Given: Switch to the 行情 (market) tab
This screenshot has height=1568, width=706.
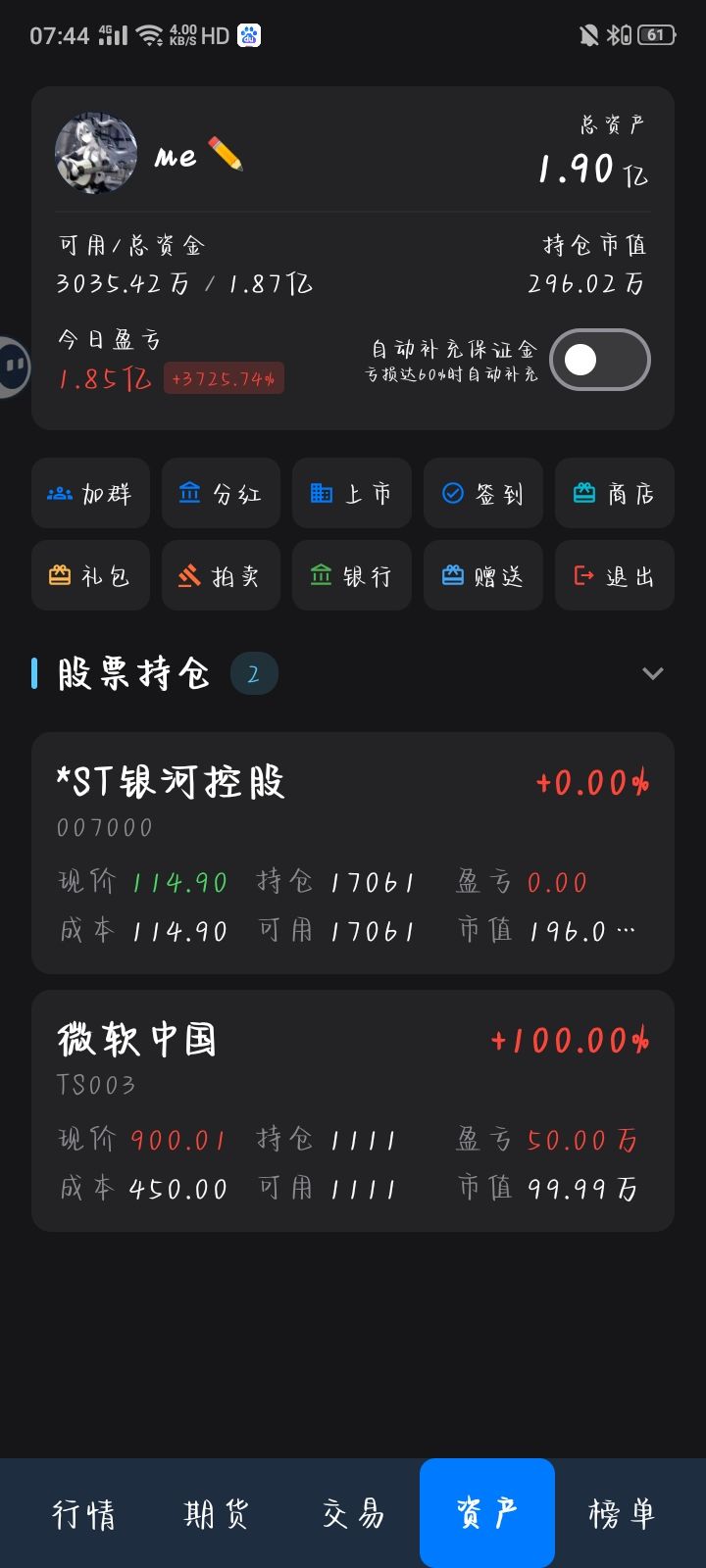Looking at the screenshot, I should tap(83, 1514).
